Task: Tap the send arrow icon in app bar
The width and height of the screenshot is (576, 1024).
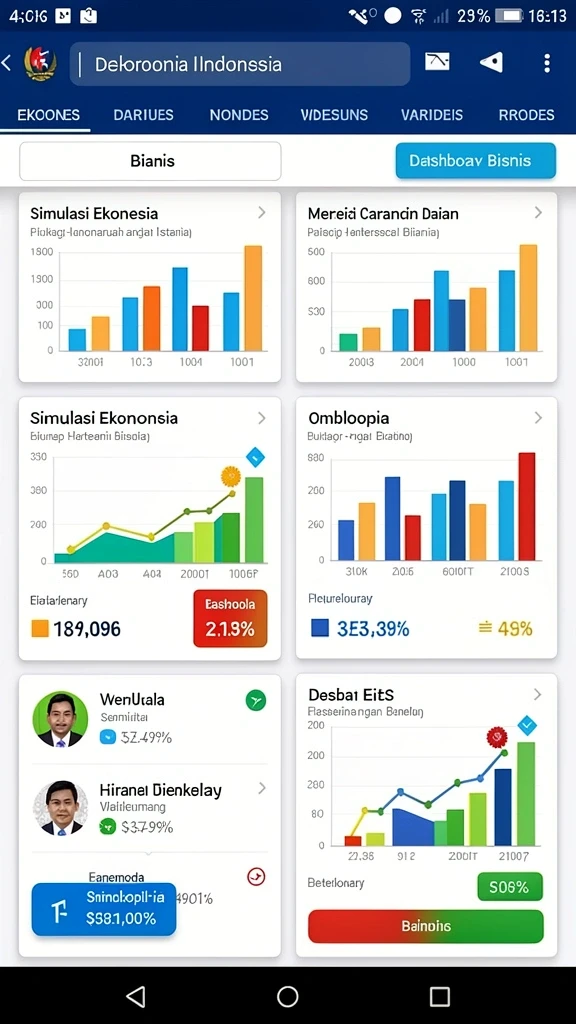Action: (491, 63)
